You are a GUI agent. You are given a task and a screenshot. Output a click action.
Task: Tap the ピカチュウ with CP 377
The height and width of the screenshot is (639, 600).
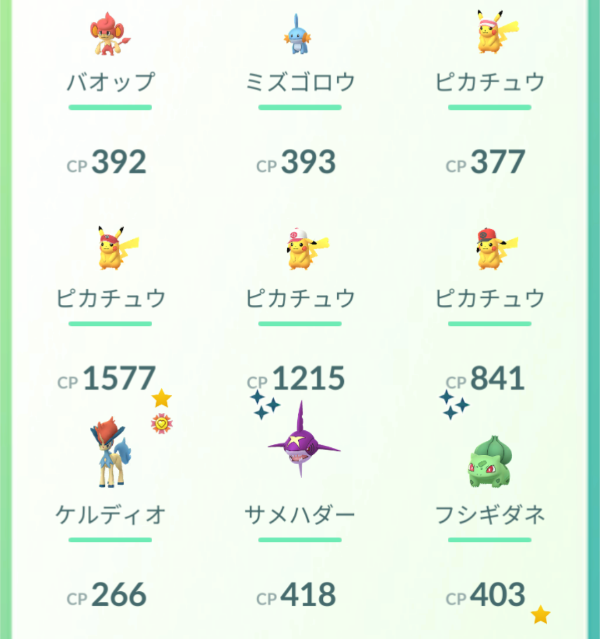pos(489,250)
